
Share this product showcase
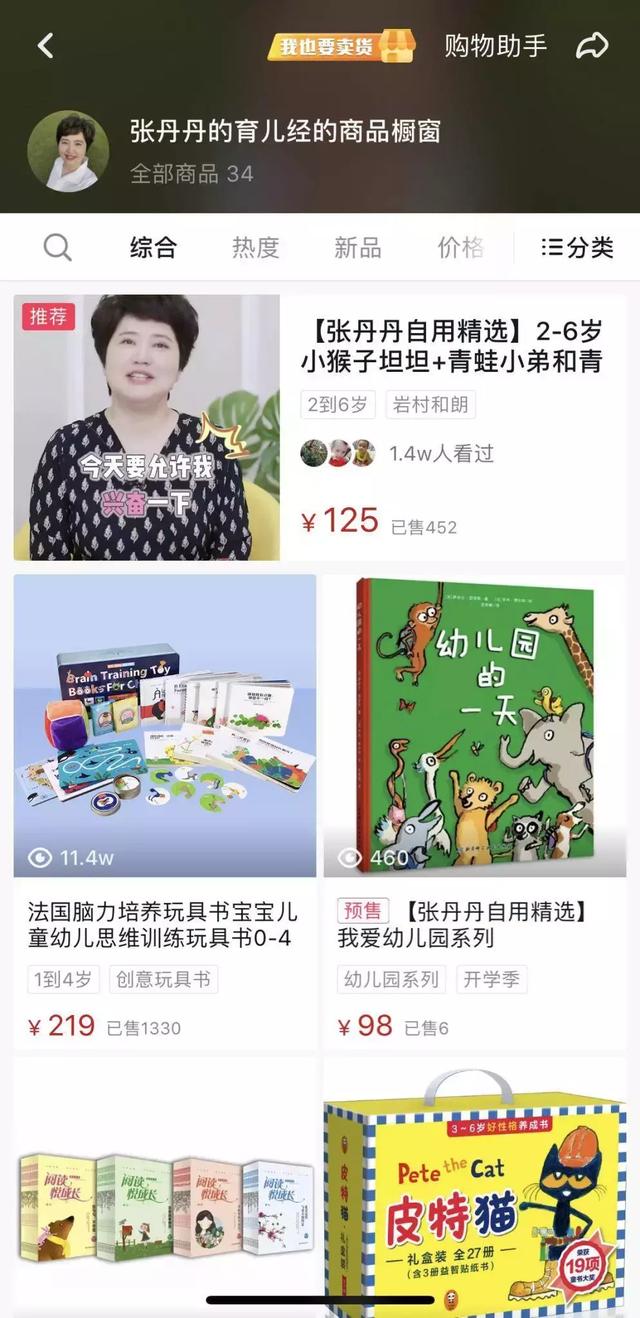(x=592, y=46)
